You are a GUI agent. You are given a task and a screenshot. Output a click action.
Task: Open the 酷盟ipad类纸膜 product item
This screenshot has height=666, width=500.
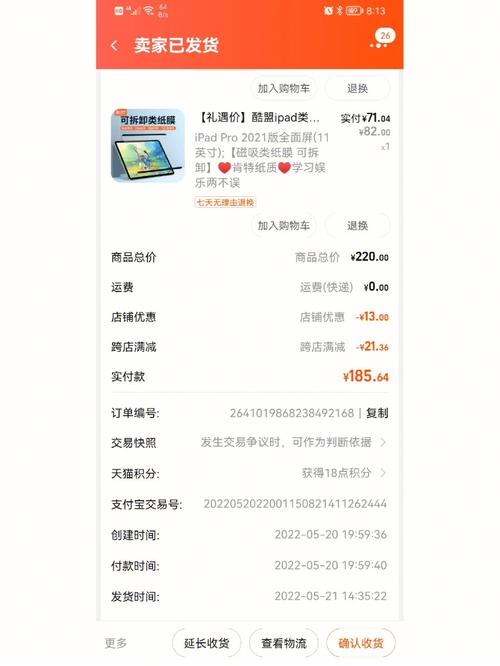pyautogui.click(x=249, y=155)
